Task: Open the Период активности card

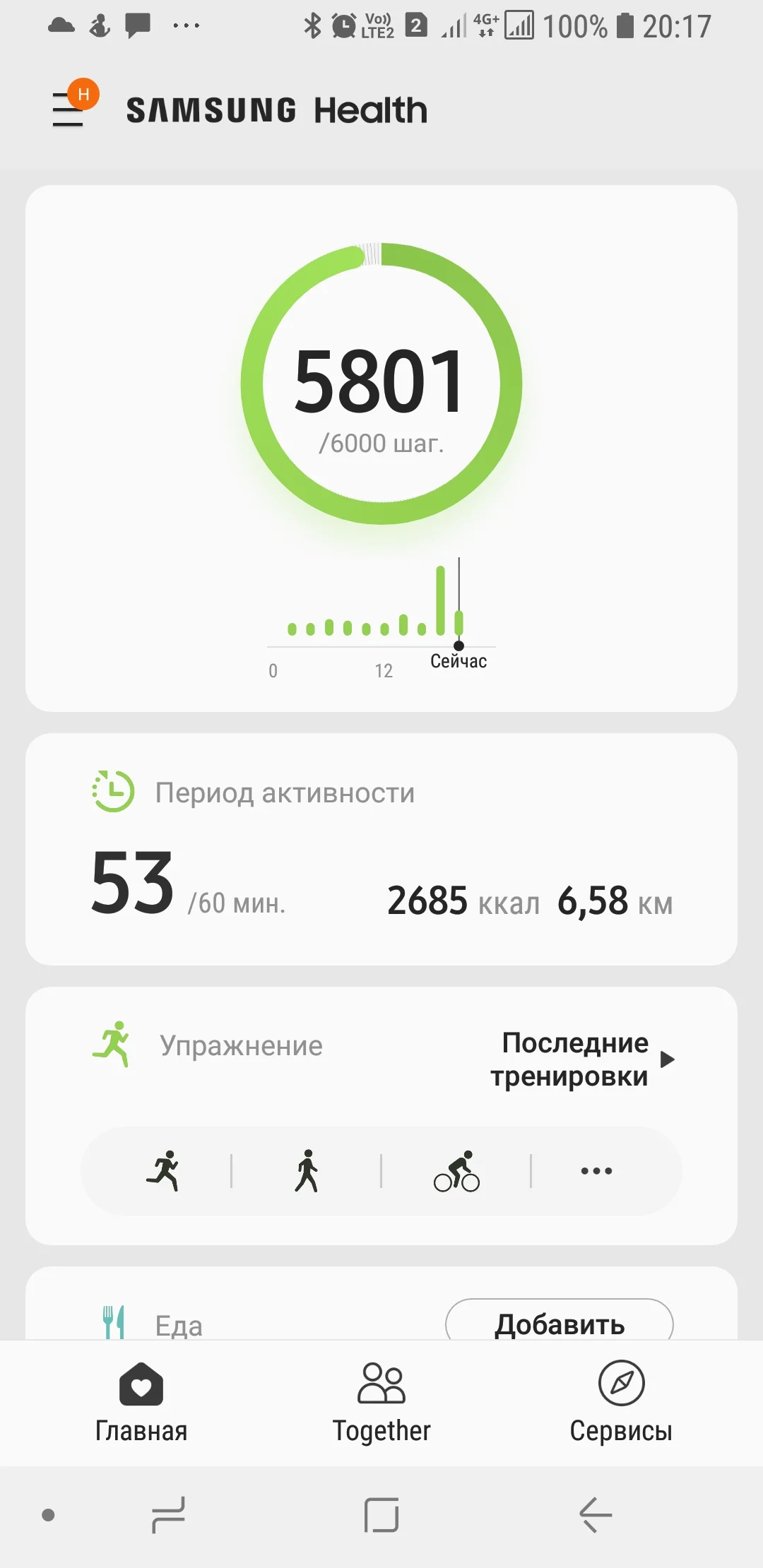Action: click(x=381, y=849)
